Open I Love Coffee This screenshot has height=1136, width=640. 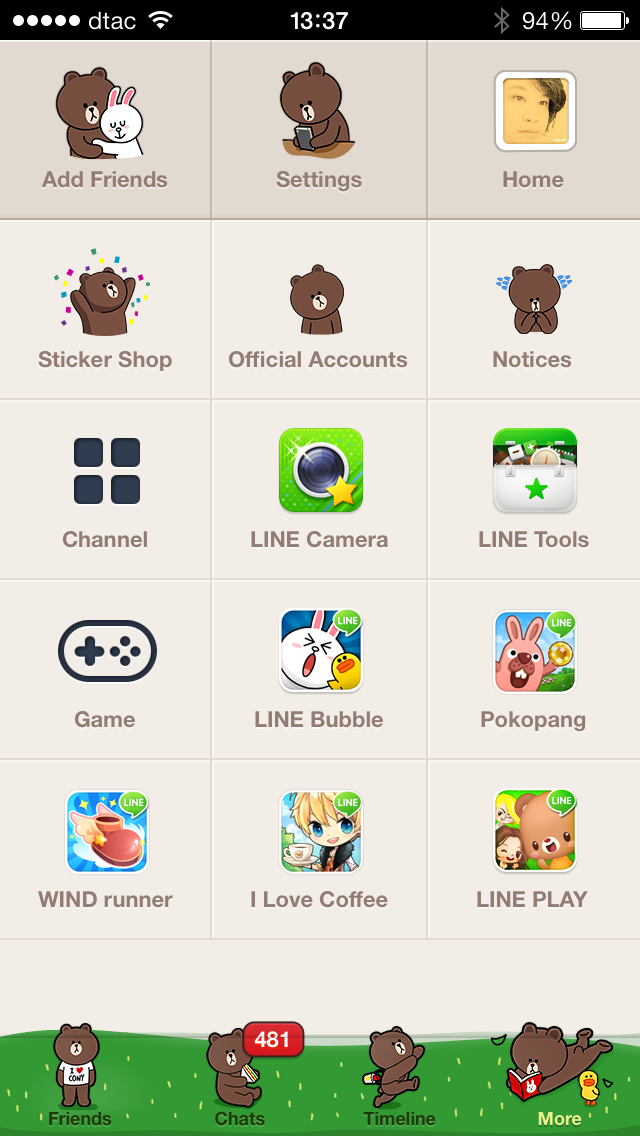319,850
